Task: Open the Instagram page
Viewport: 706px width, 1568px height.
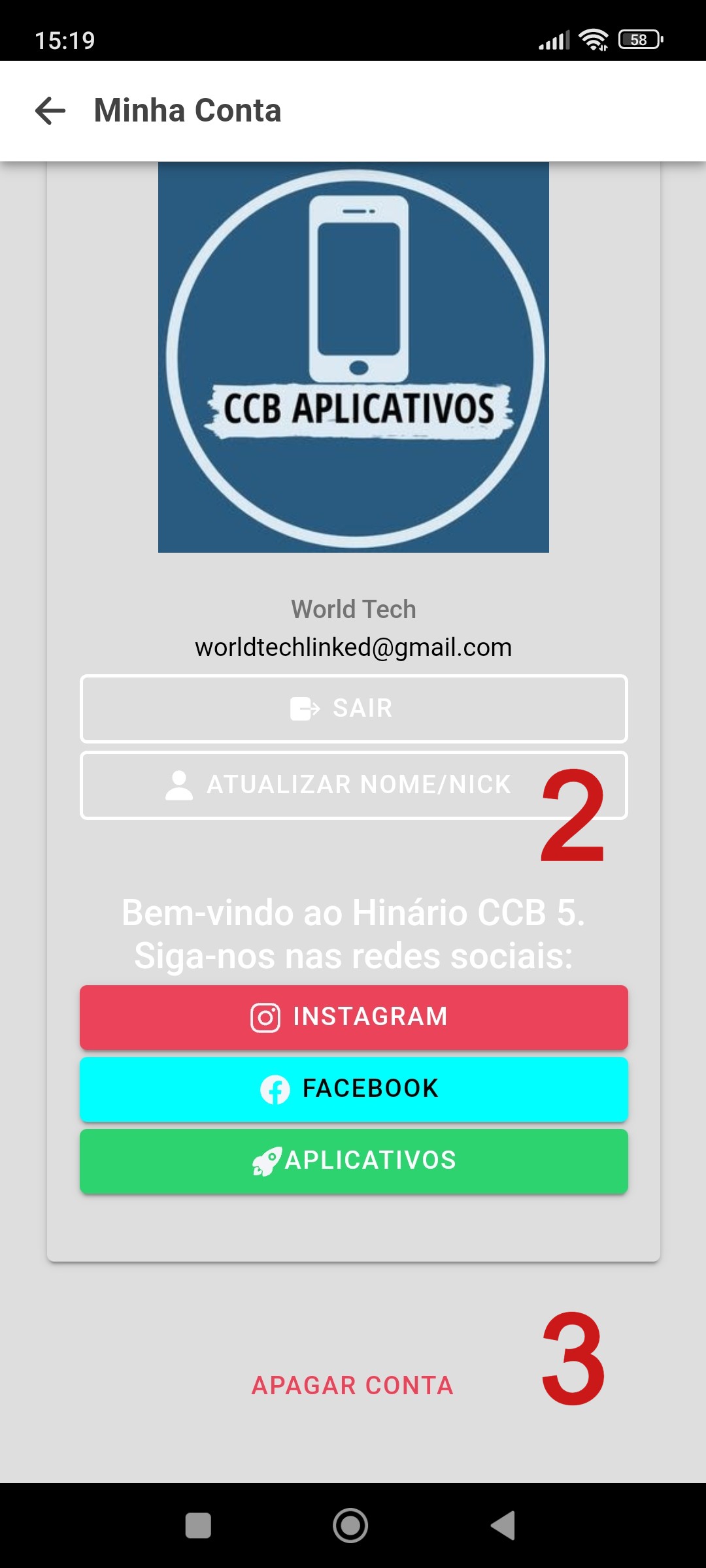Action: click(x=354, y=1017)
